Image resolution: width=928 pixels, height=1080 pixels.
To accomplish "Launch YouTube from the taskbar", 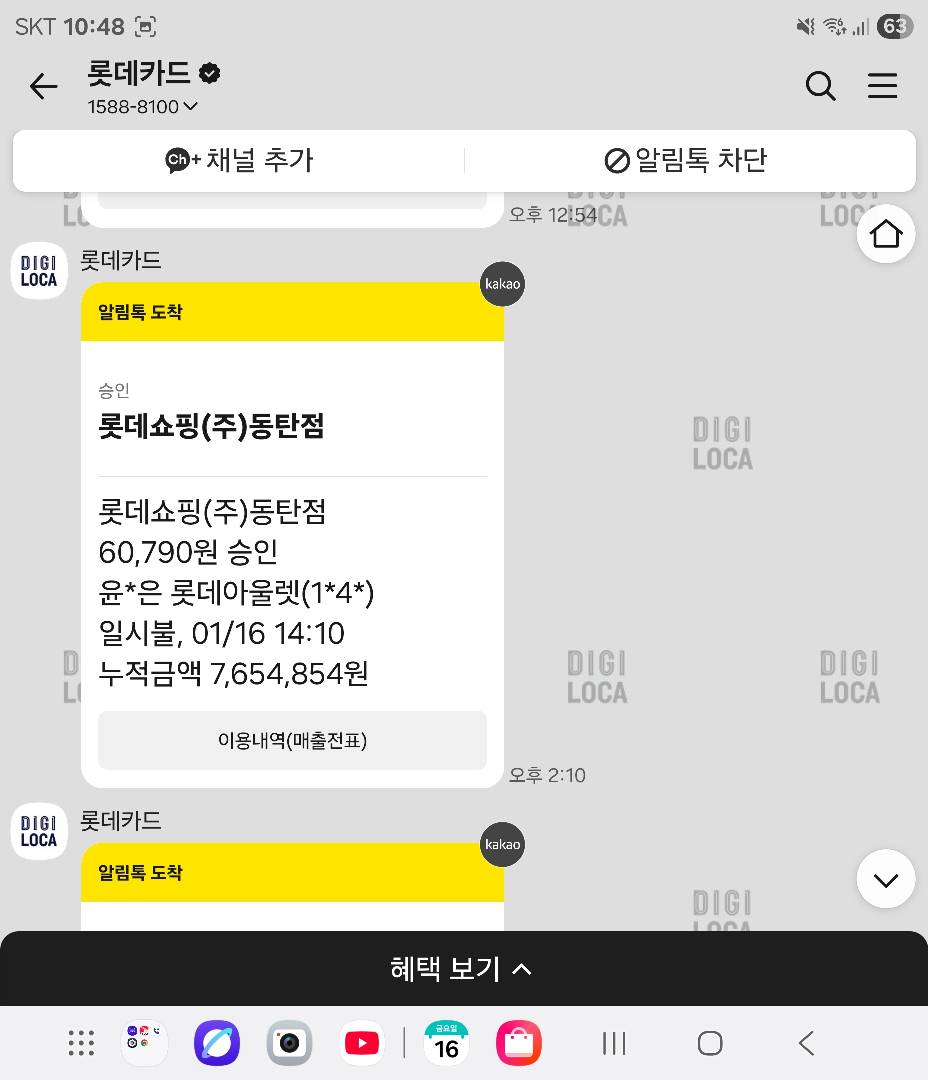I will coord(361,1043).
